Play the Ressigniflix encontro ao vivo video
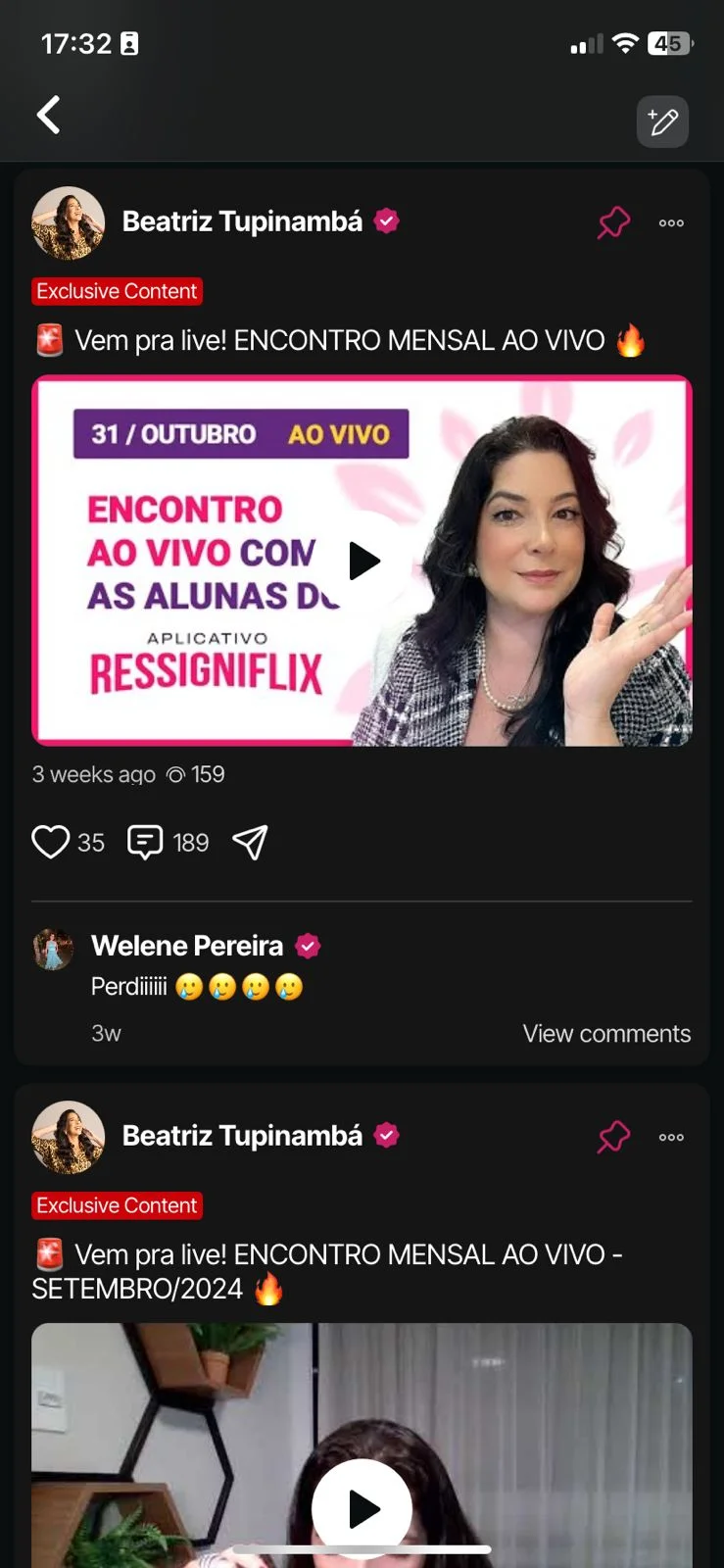This screenshot has height=1568, width=724. click(363, 561)
